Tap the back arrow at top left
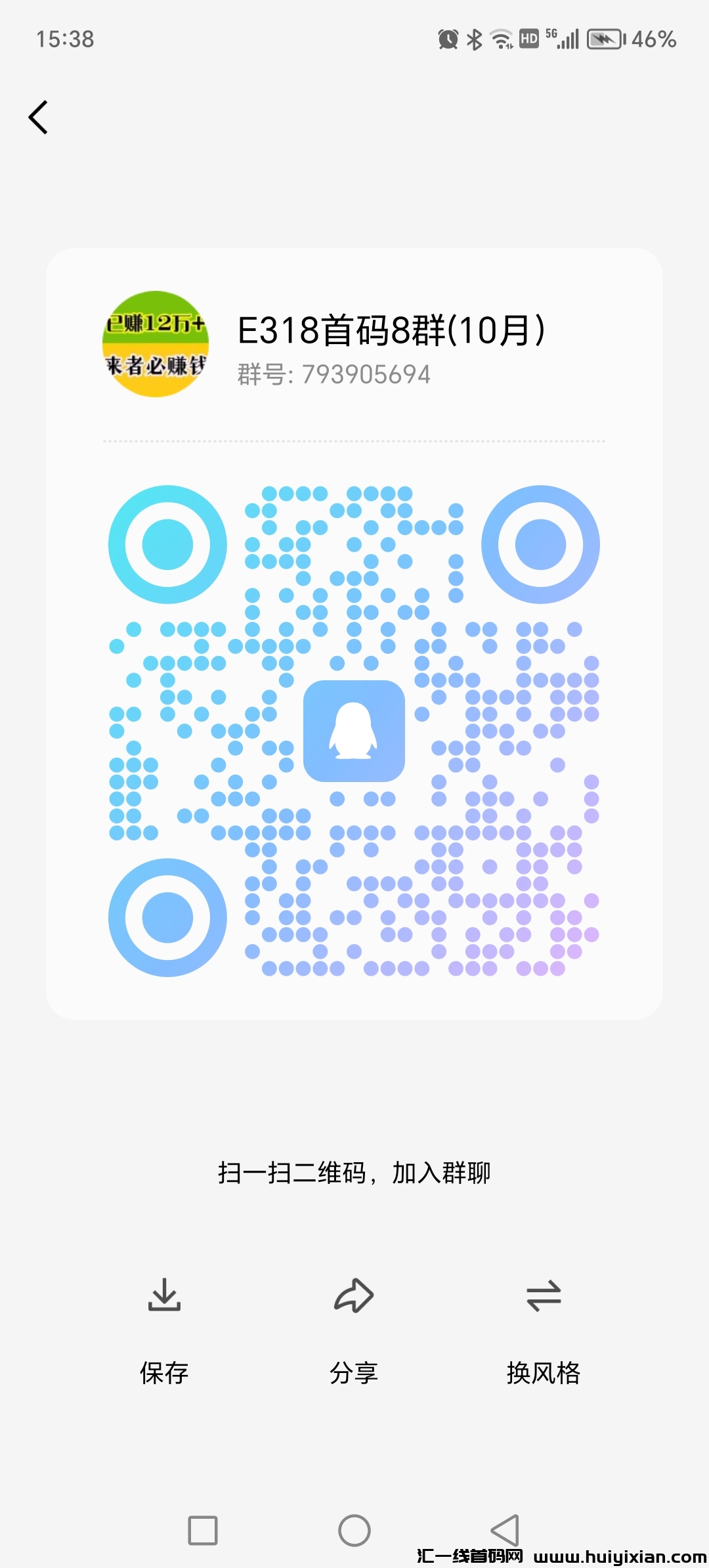The width and height of the screenshot is (709, 1568). click(x=37, y=117)
